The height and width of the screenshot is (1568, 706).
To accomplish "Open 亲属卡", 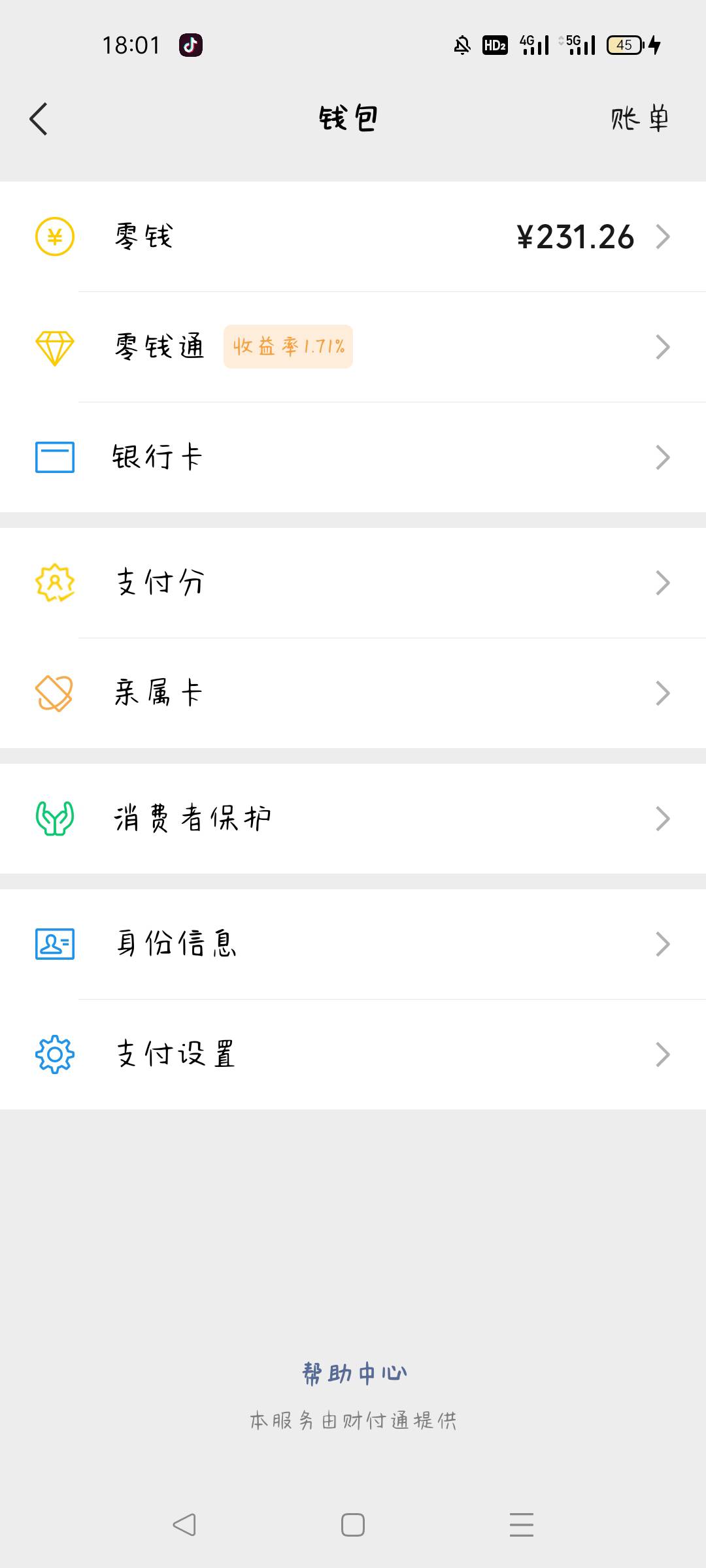I will point(353,693).
